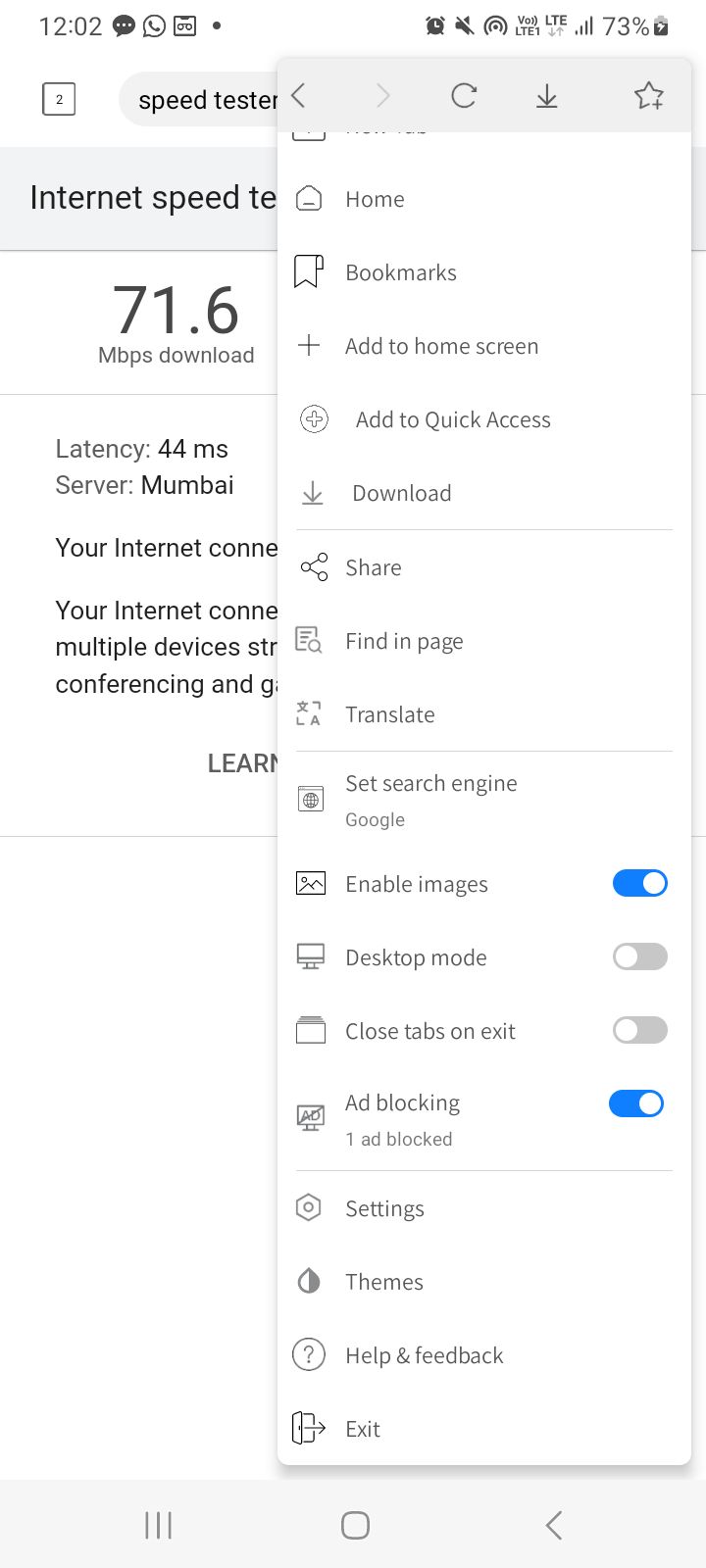The image size is (706, 1568).
Task: Exit the browser
Action: tap(484, 1429)
